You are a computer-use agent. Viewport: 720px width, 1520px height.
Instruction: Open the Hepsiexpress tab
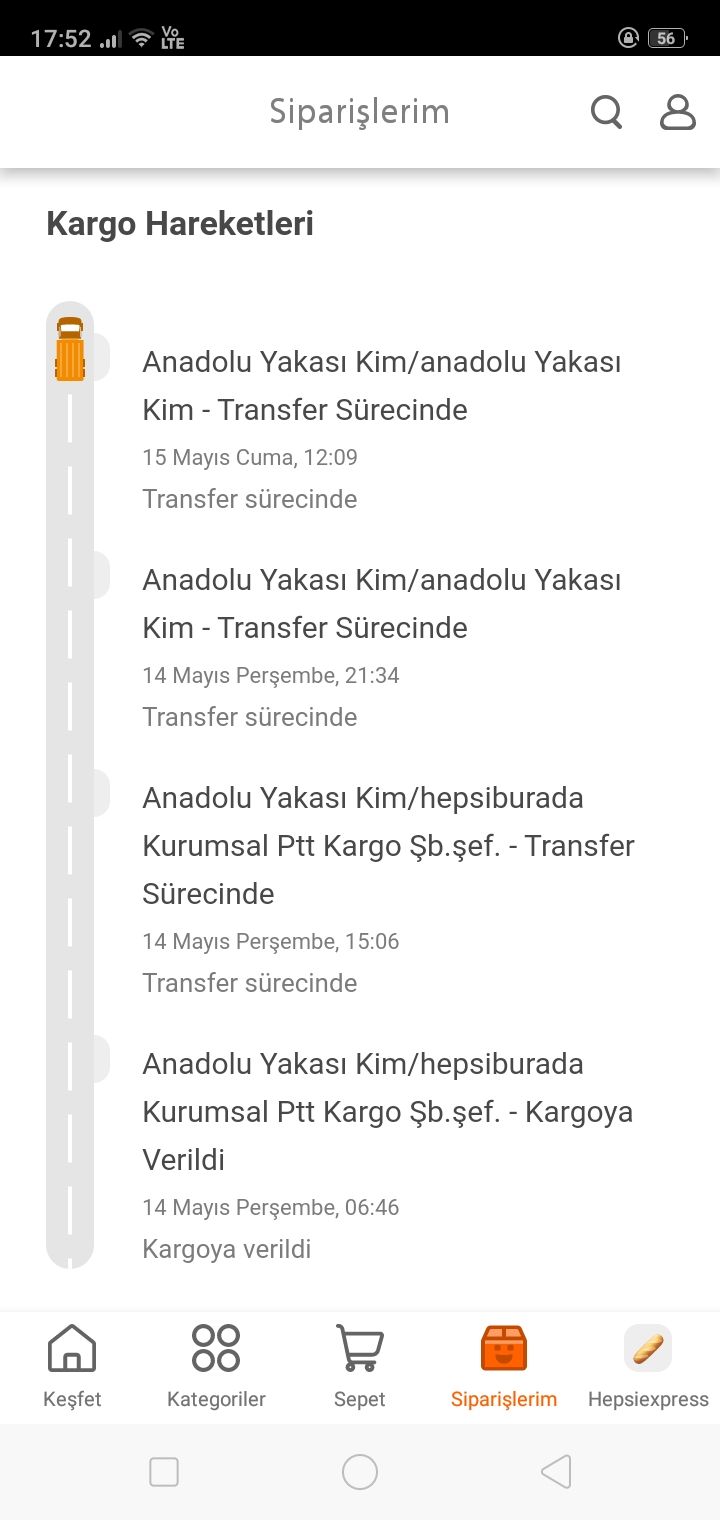tap(647, 1365)
